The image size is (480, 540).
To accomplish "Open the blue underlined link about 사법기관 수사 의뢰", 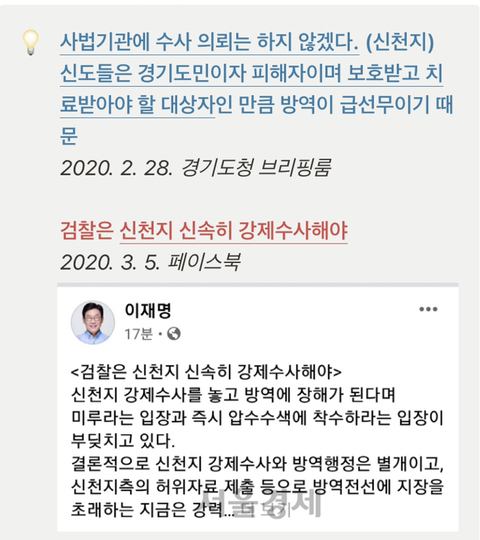I will pyautogui.click(x=210, y=42).
